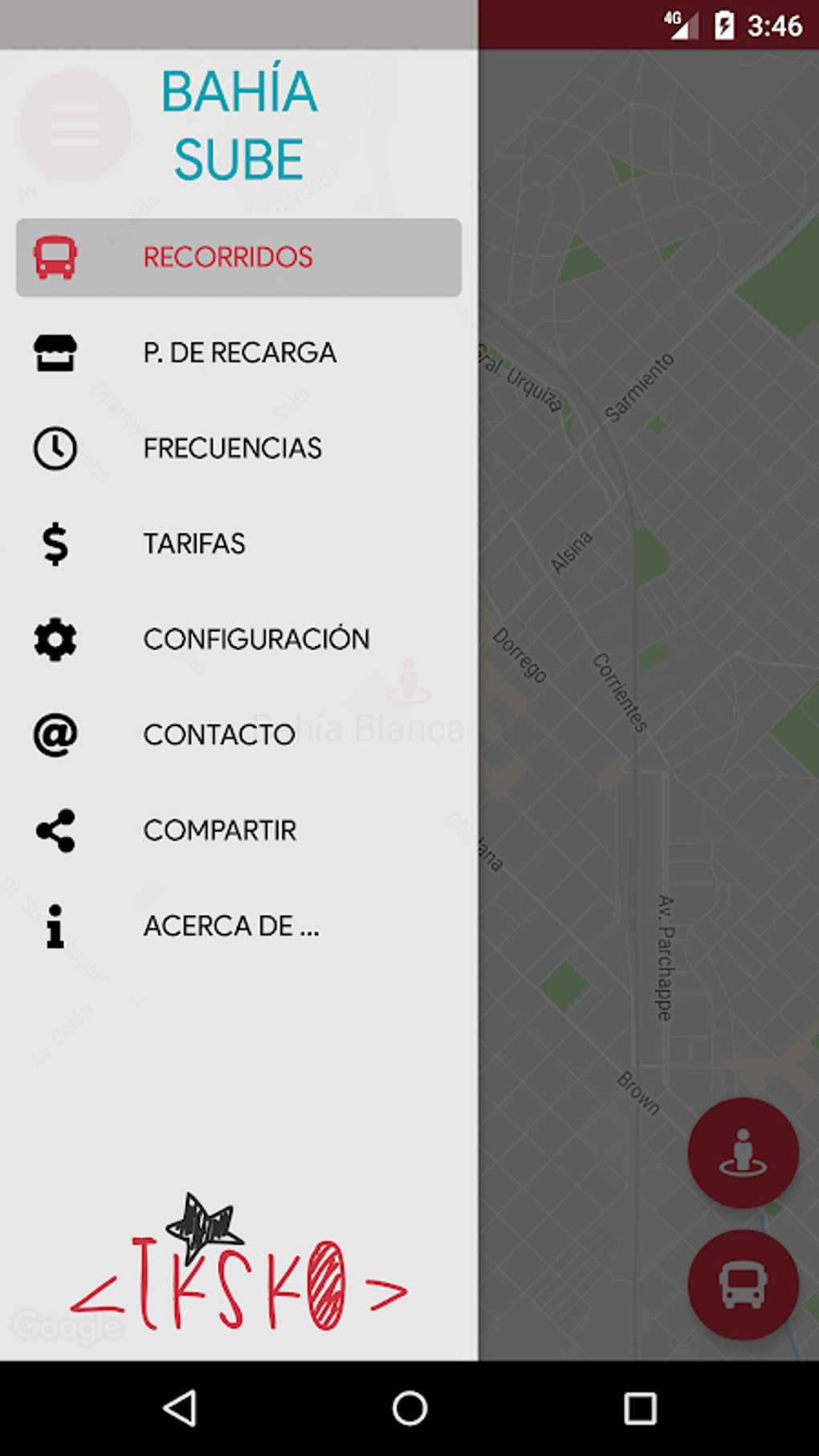Tap the my-location person floating button
The height and width of the screenshot is (1456, 819).
point(743,1152)
